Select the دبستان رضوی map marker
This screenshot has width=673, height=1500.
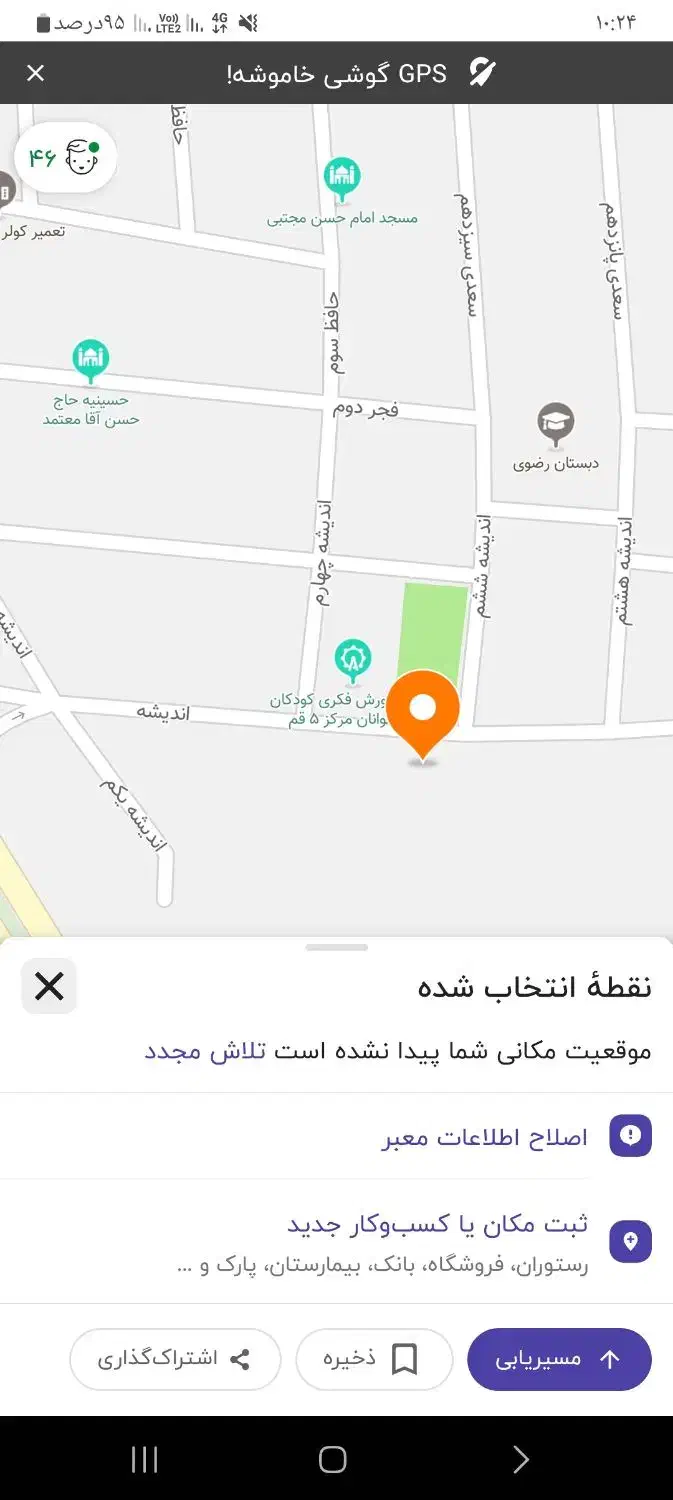555,424
